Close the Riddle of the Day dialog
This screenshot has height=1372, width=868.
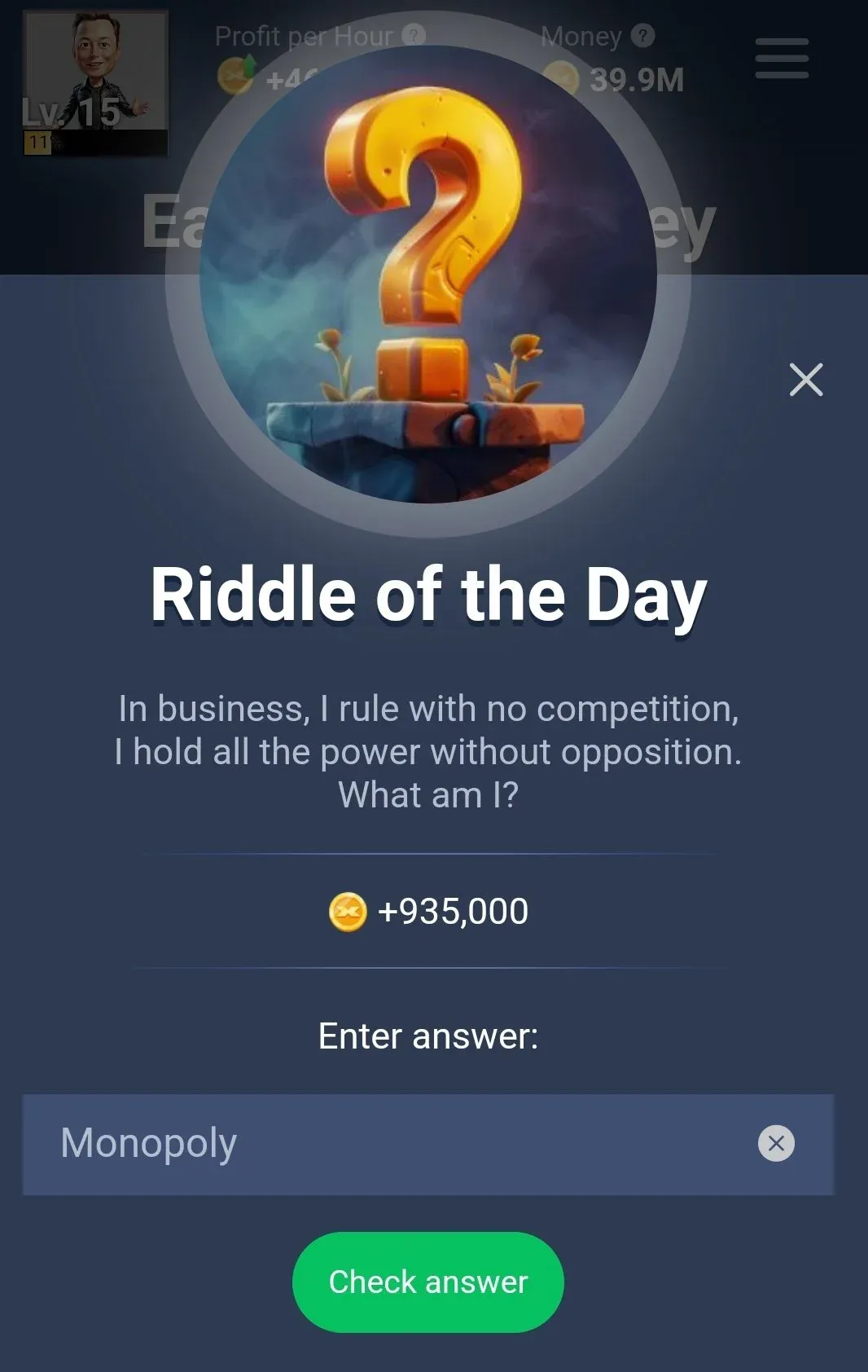click(x=805, y=380)
